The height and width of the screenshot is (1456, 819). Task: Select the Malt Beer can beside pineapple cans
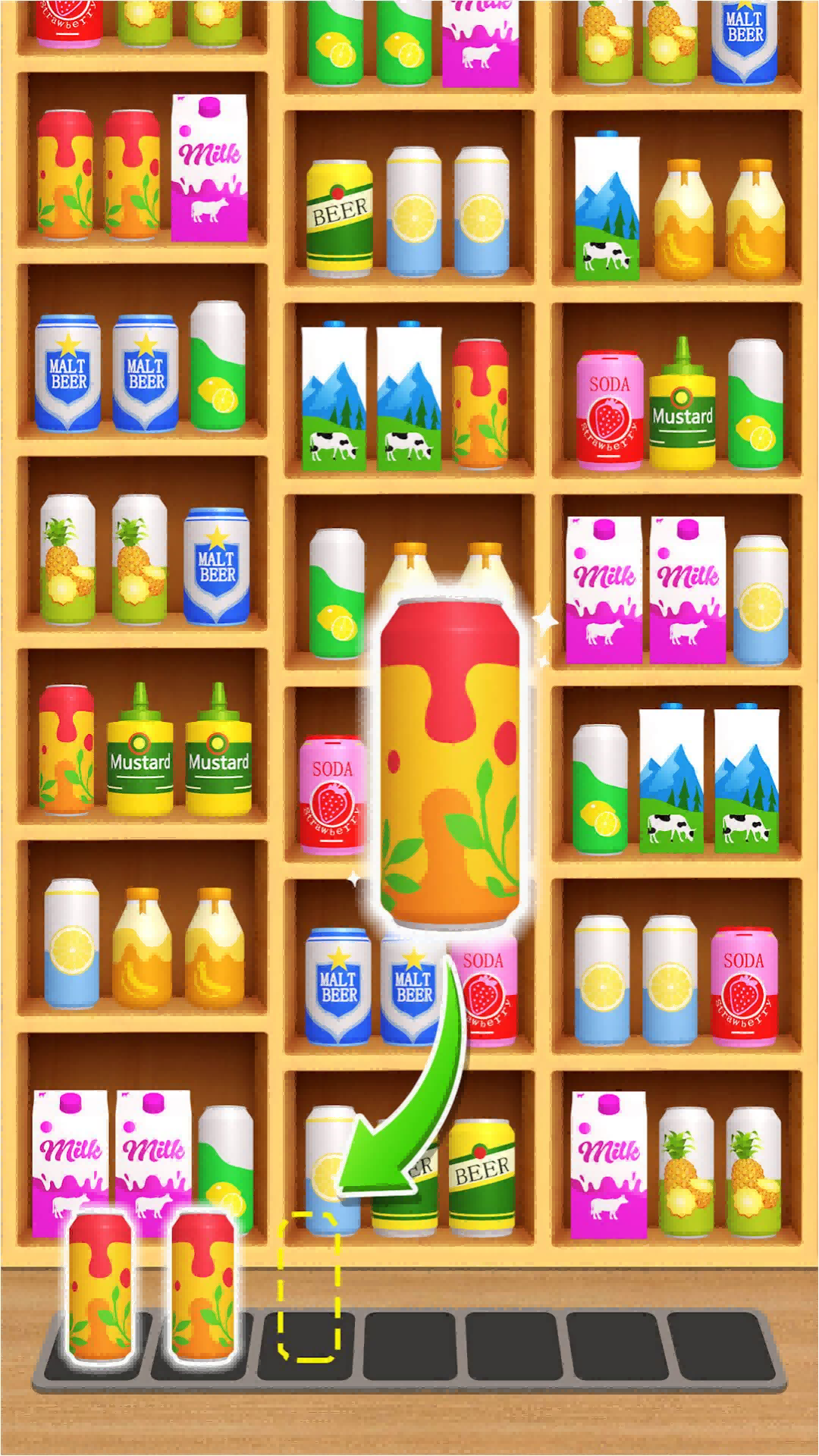click(217, 566)
